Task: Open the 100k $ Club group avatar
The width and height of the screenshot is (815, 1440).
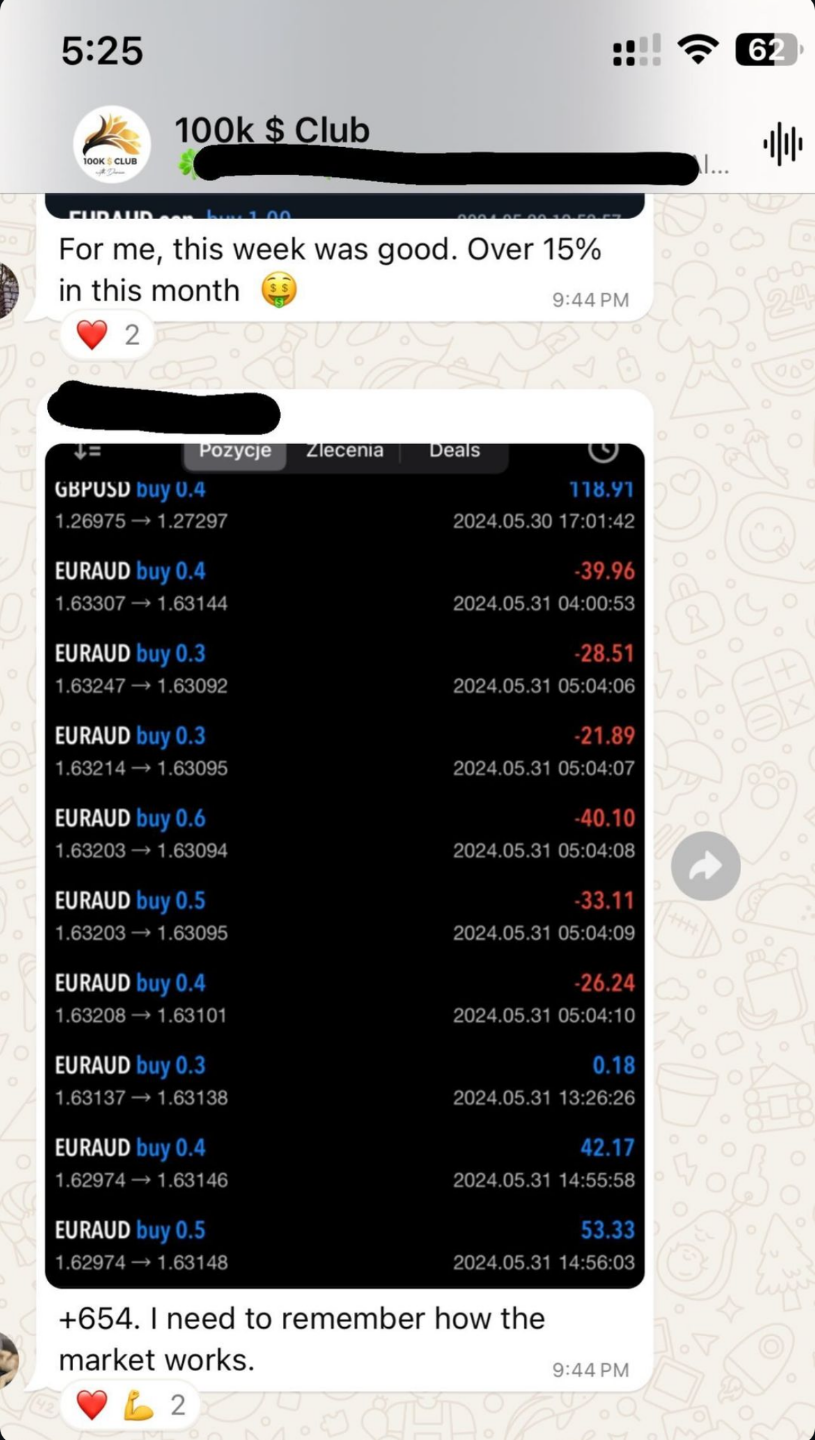Action: tap(112, 145)
